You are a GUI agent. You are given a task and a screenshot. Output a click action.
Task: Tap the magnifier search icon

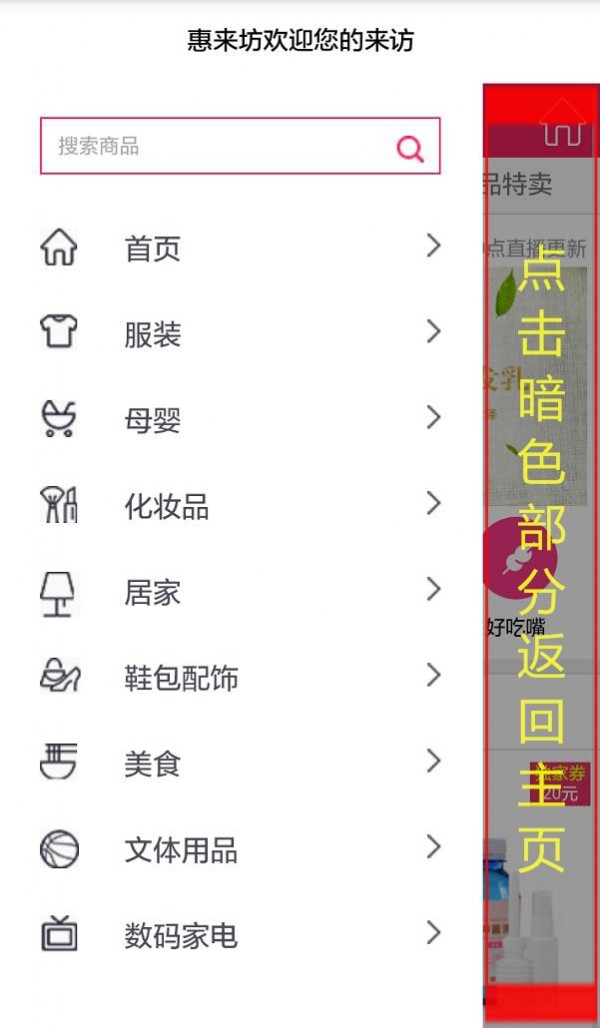pos(410,149)
